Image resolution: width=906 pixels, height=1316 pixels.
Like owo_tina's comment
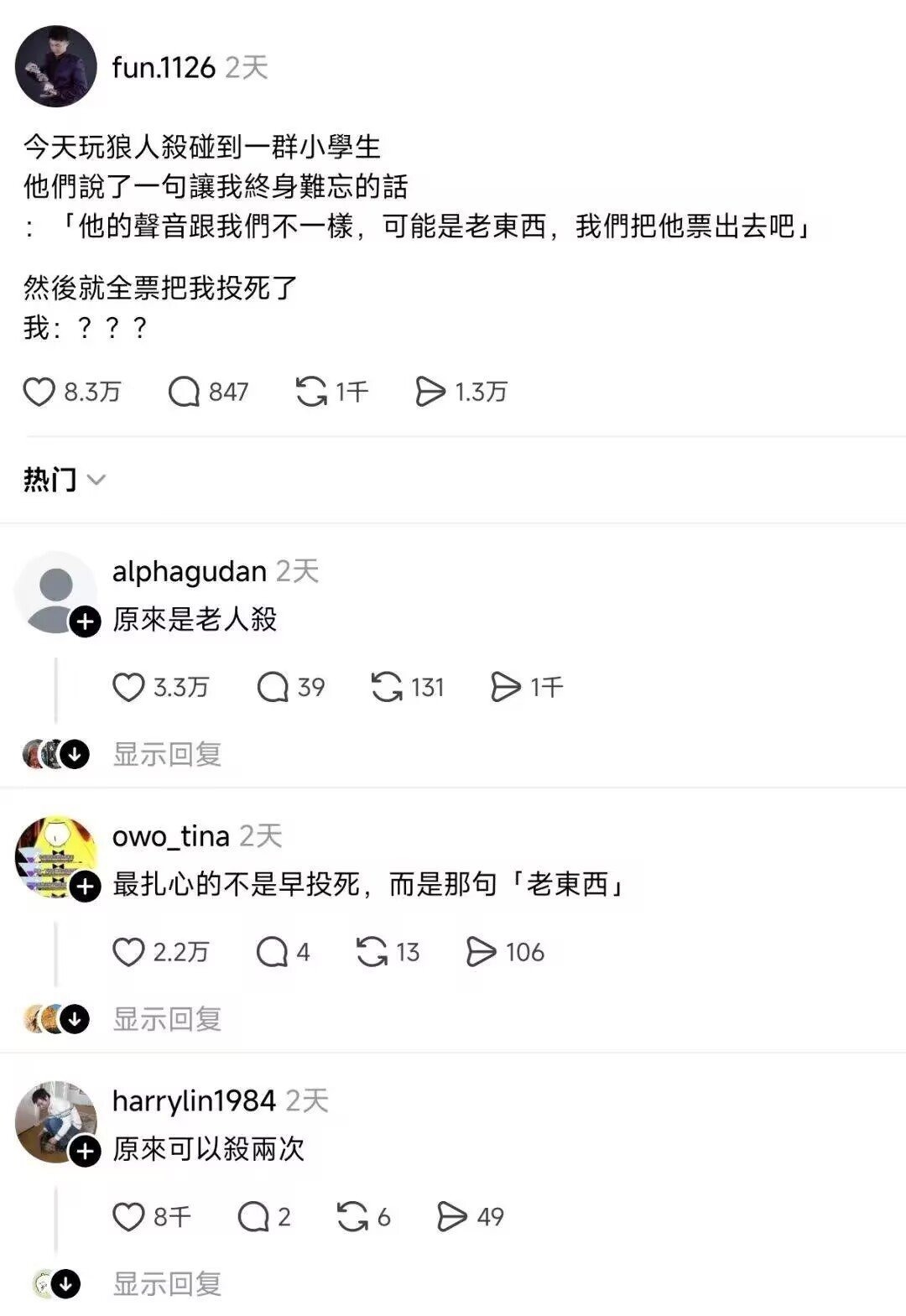coord(128,952)
